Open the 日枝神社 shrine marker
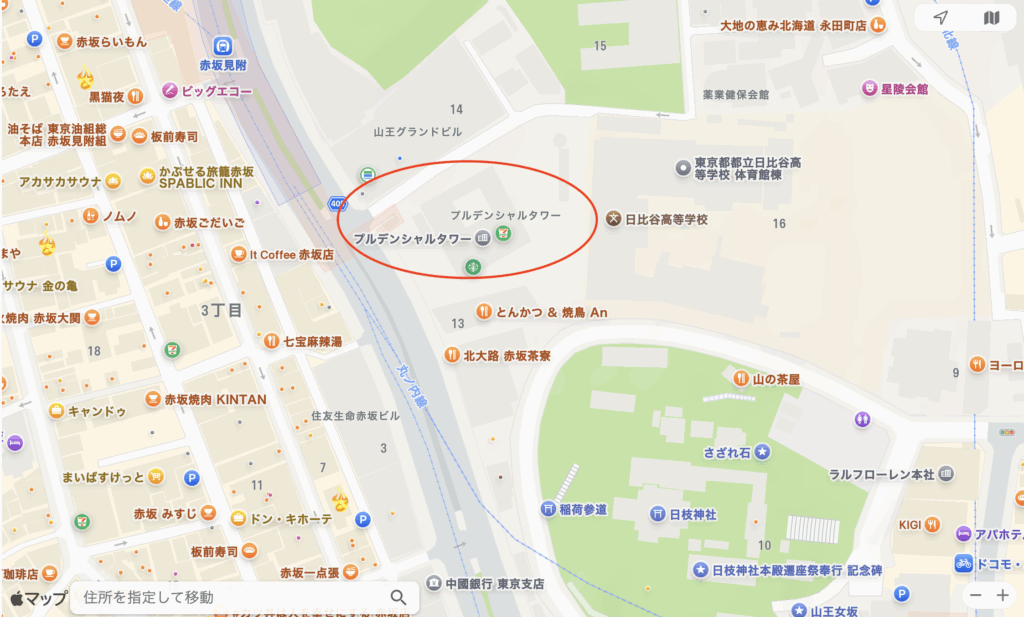 coord(658,514)
